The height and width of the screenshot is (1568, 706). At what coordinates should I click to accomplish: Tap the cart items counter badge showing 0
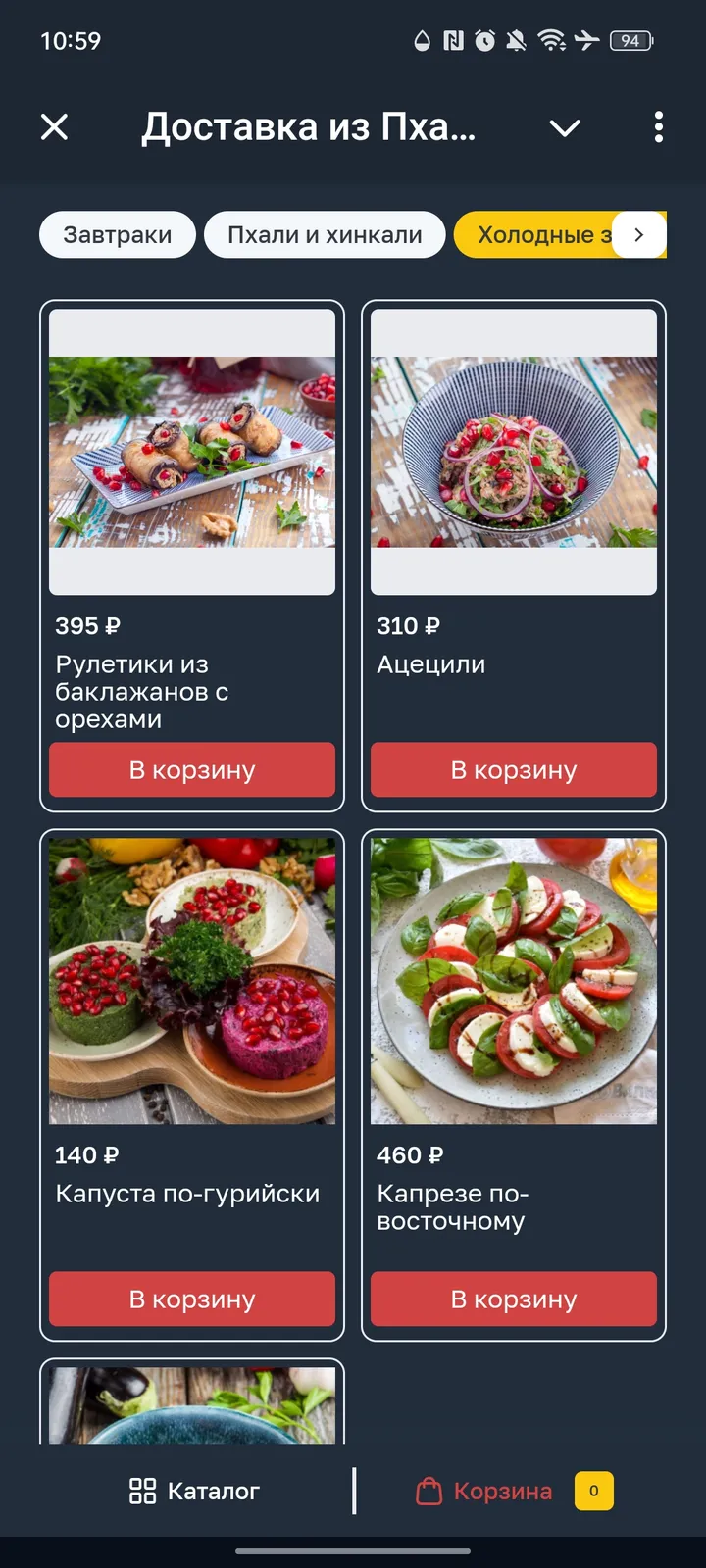[592, 1491]
